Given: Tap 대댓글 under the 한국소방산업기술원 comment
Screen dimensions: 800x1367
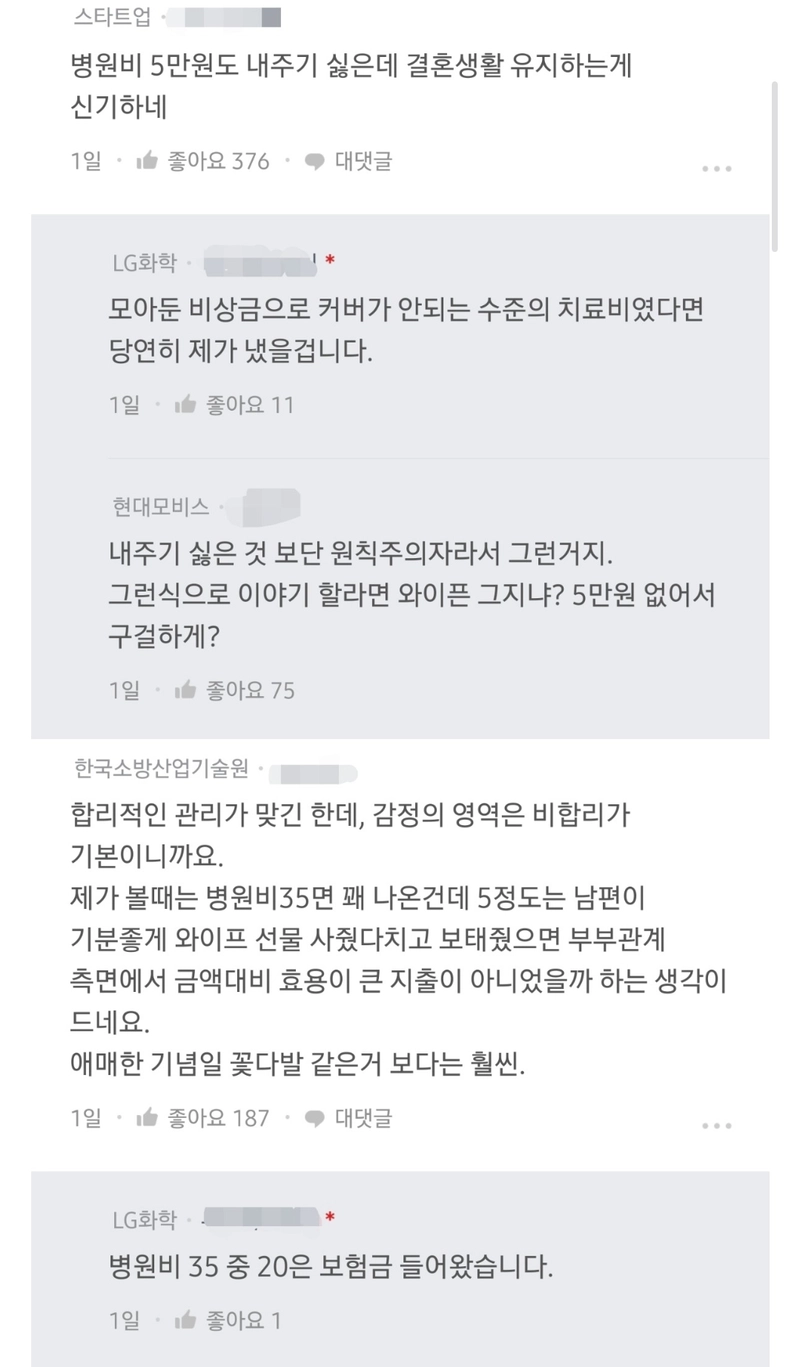Looking at the screenshot, I should 349,1118.
